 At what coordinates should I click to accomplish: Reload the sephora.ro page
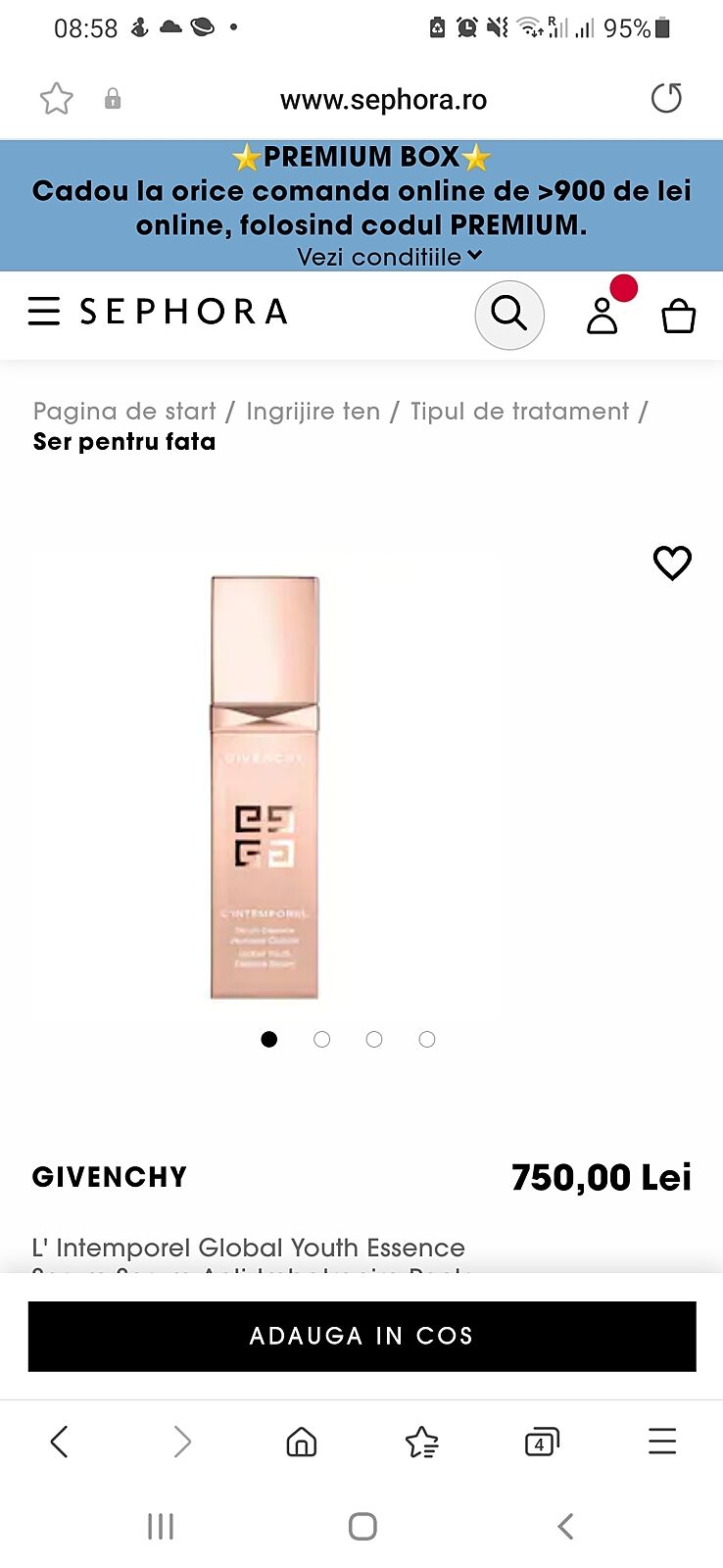(x=666, y=98)
